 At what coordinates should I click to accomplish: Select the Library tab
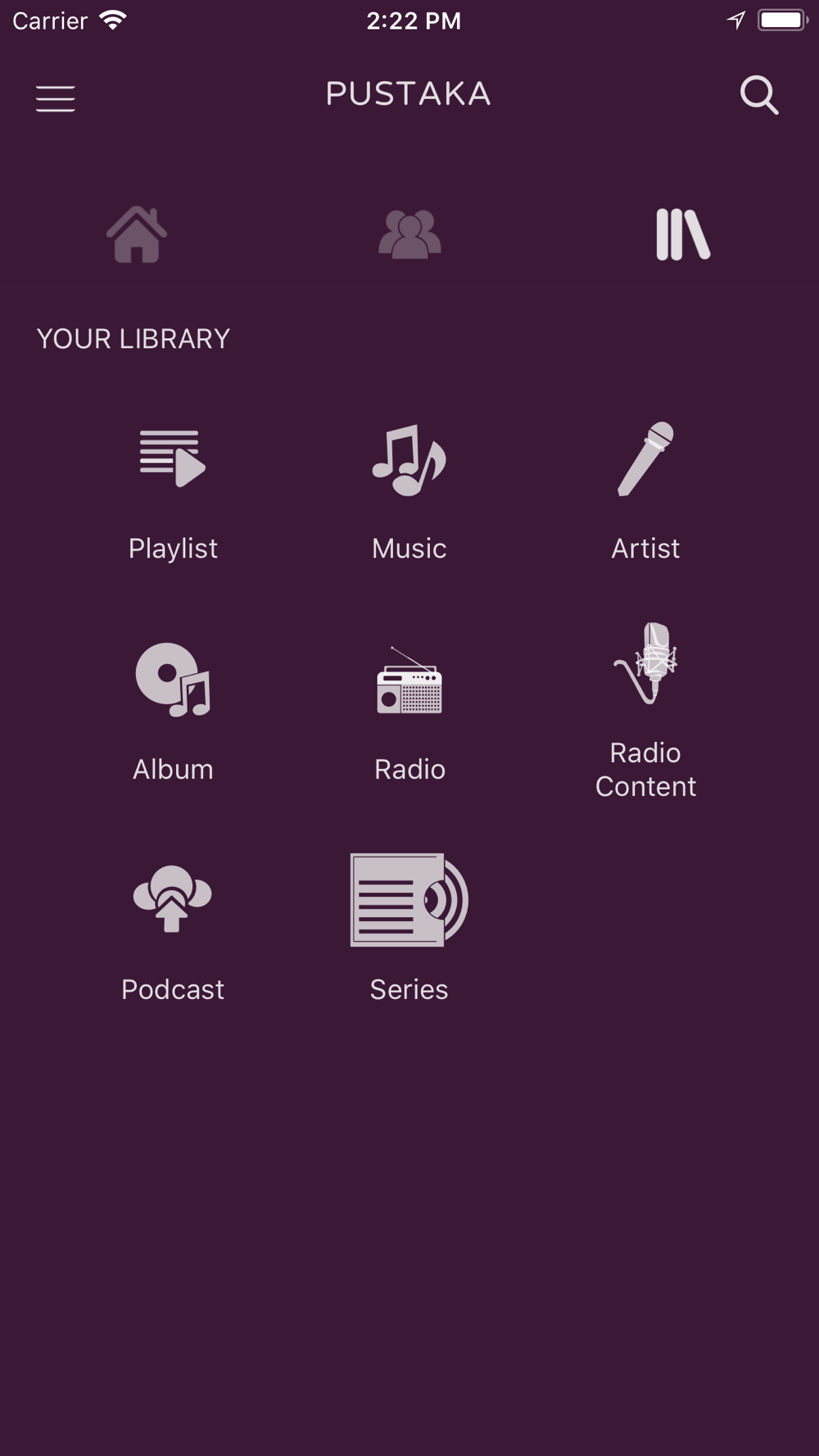coord(682,235)
